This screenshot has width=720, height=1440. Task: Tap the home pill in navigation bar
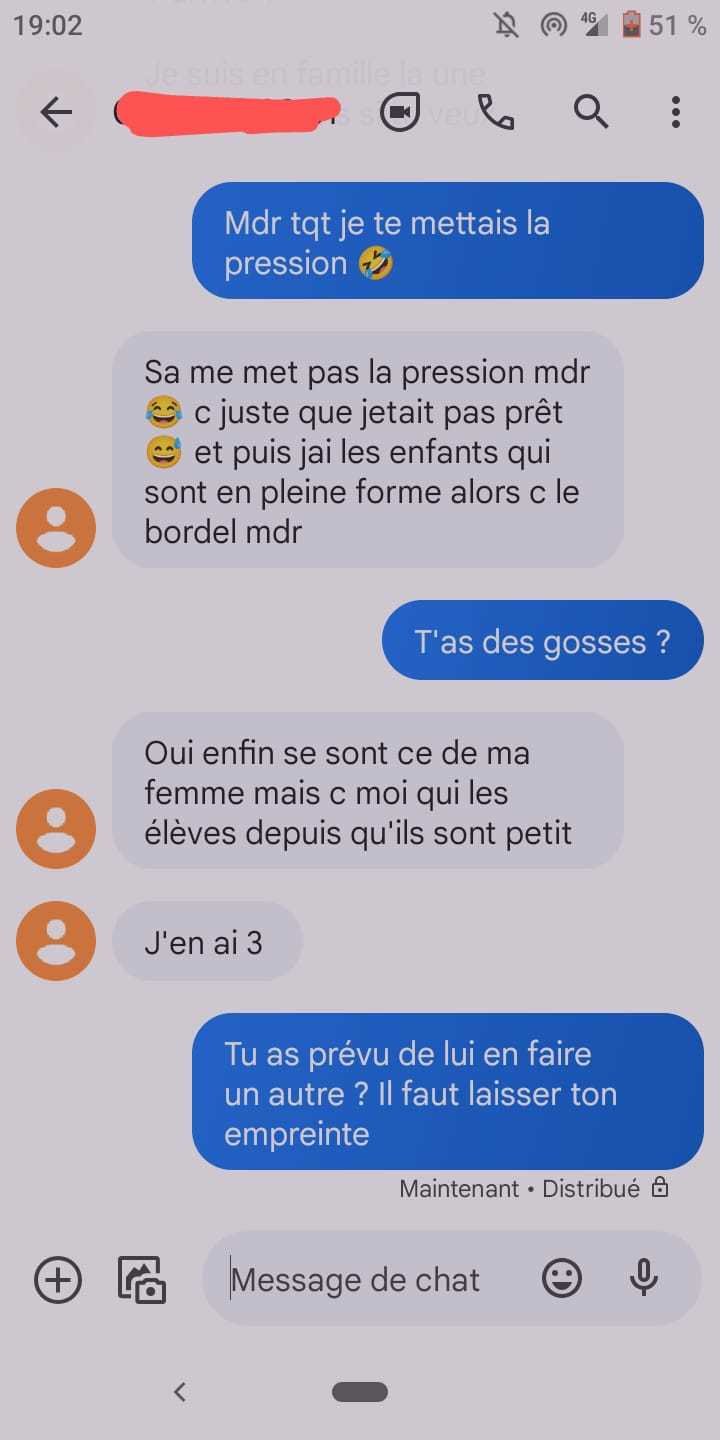(x=360, y=1392)
